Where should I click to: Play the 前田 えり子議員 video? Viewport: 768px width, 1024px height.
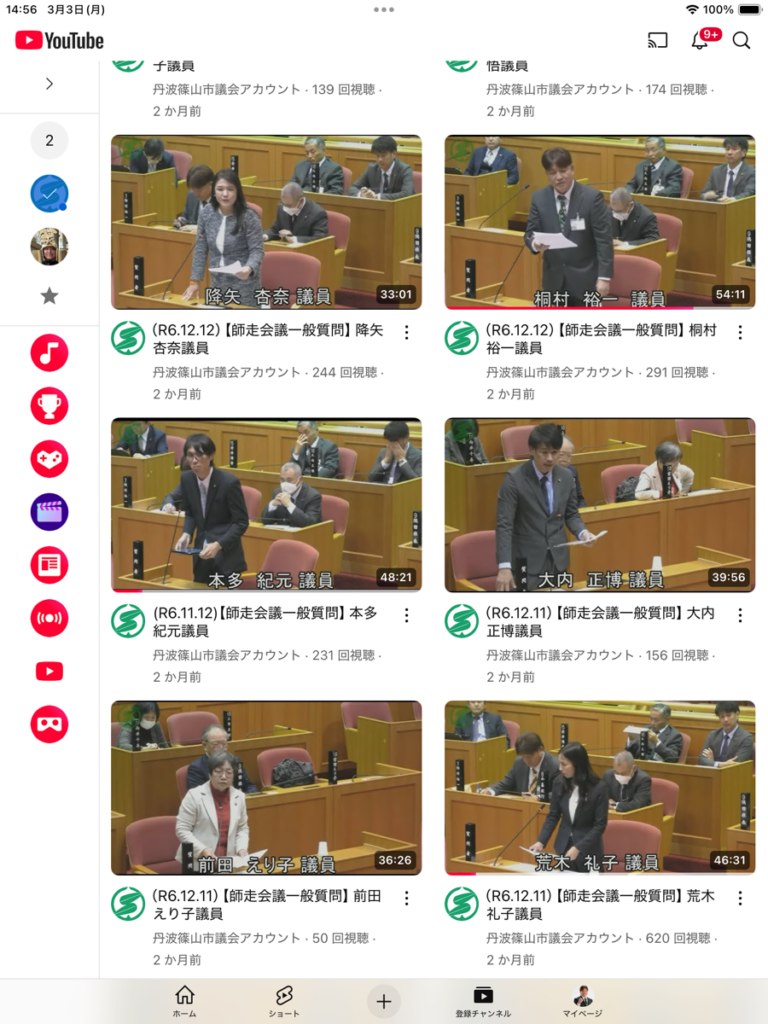(266, 788)
